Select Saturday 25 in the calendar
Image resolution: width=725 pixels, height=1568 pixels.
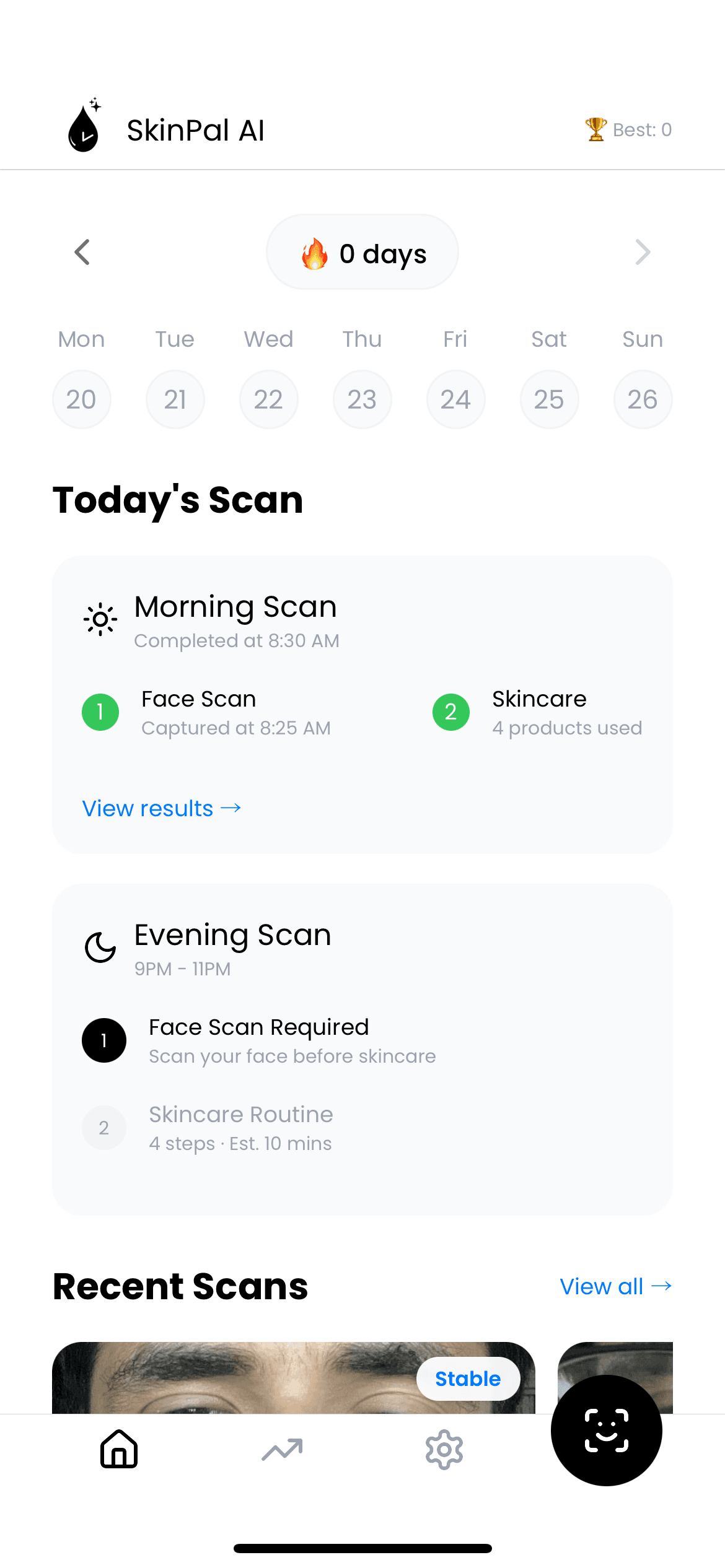pos(549,399)
